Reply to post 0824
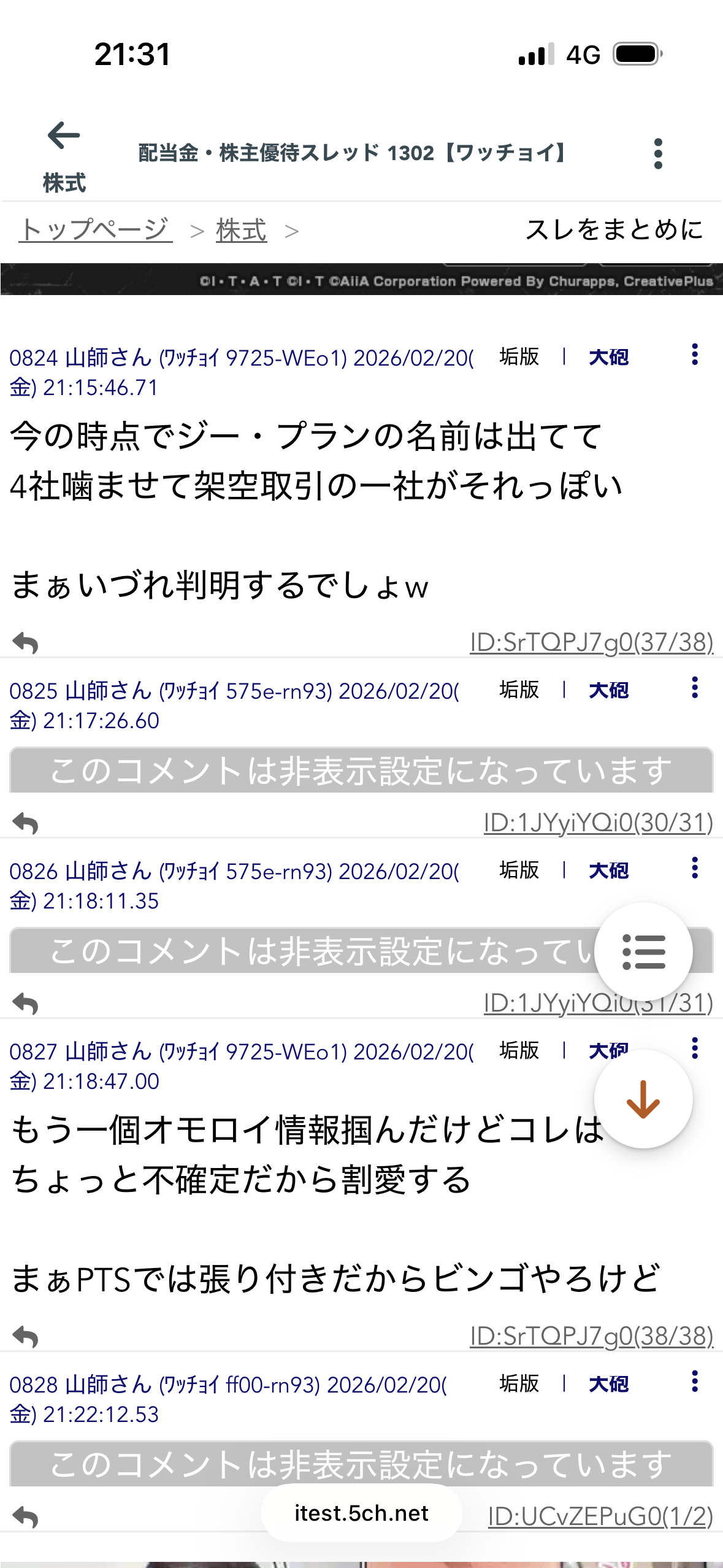723x1568 pixels. [x=25, y=642]
